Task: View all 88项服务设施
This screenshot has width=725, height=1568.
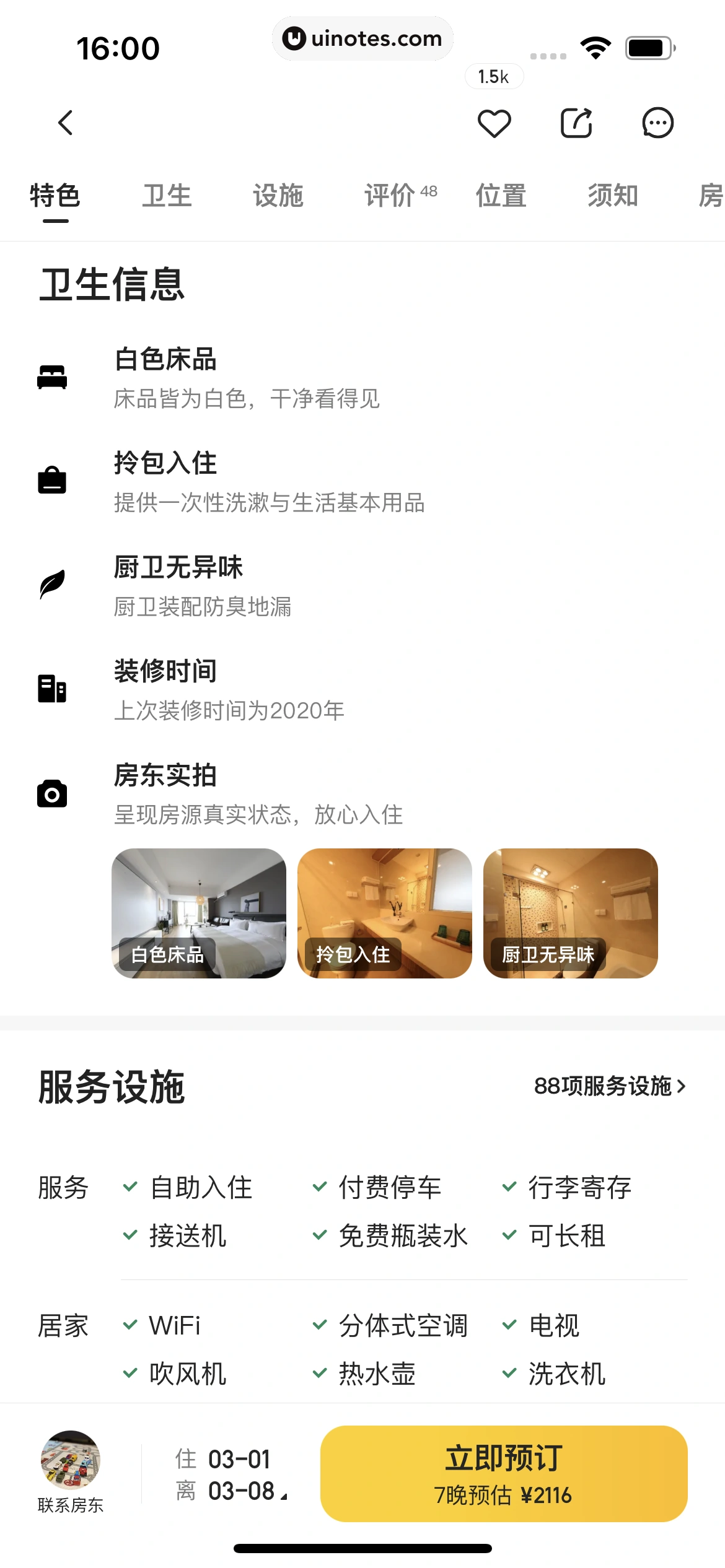Action: (x=610, y=1086)
